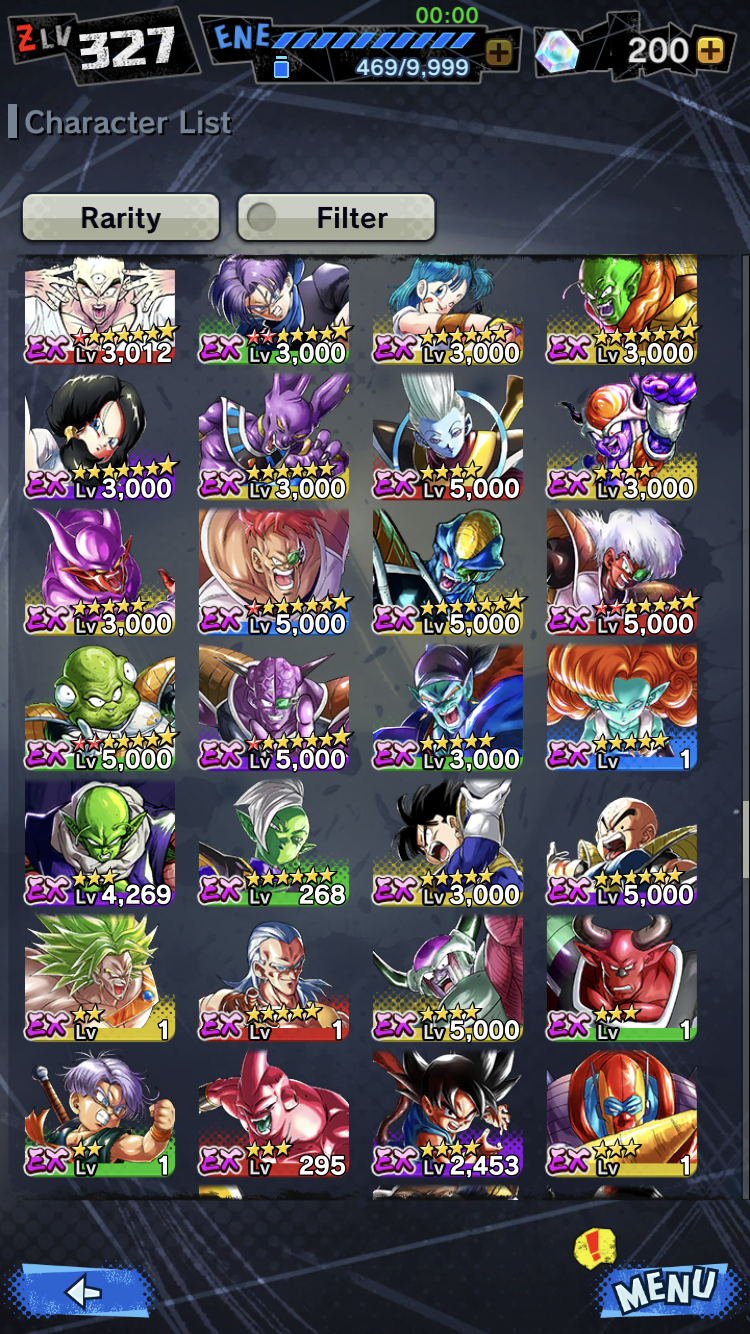
Task: Tap the plus button beside the energy bar
Action: [x=498, y=52]
